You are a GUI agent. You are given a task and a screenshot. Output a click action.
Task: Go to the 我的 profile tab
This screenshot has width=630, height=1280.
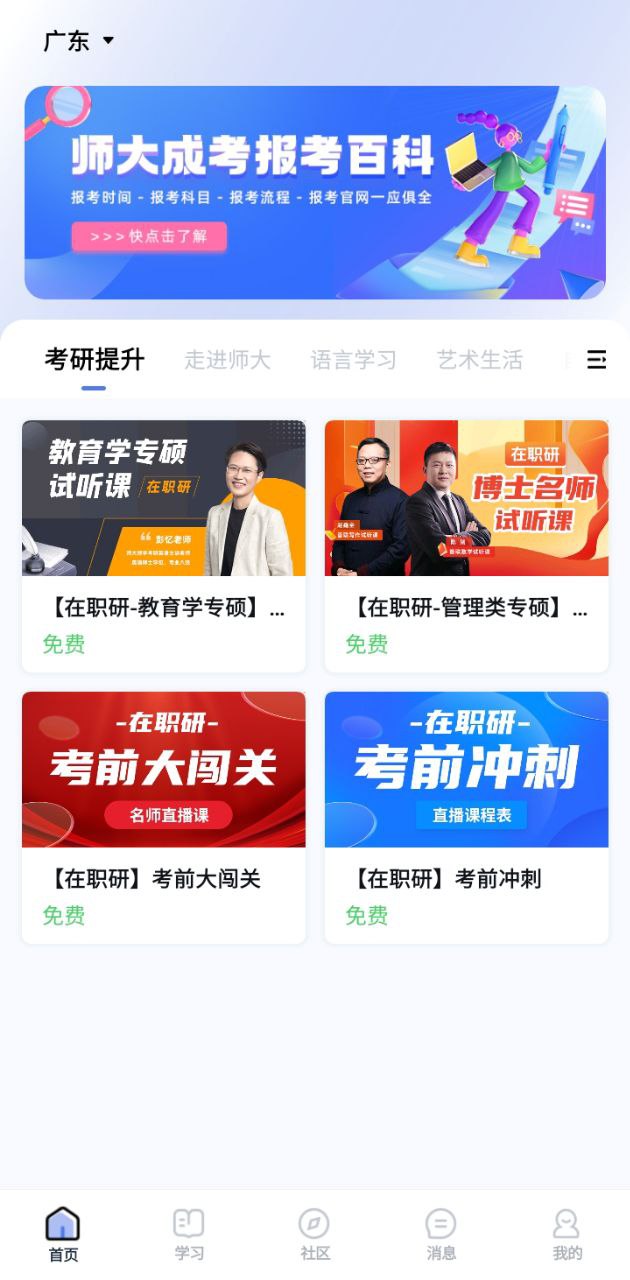click(x=567, y=1234)
